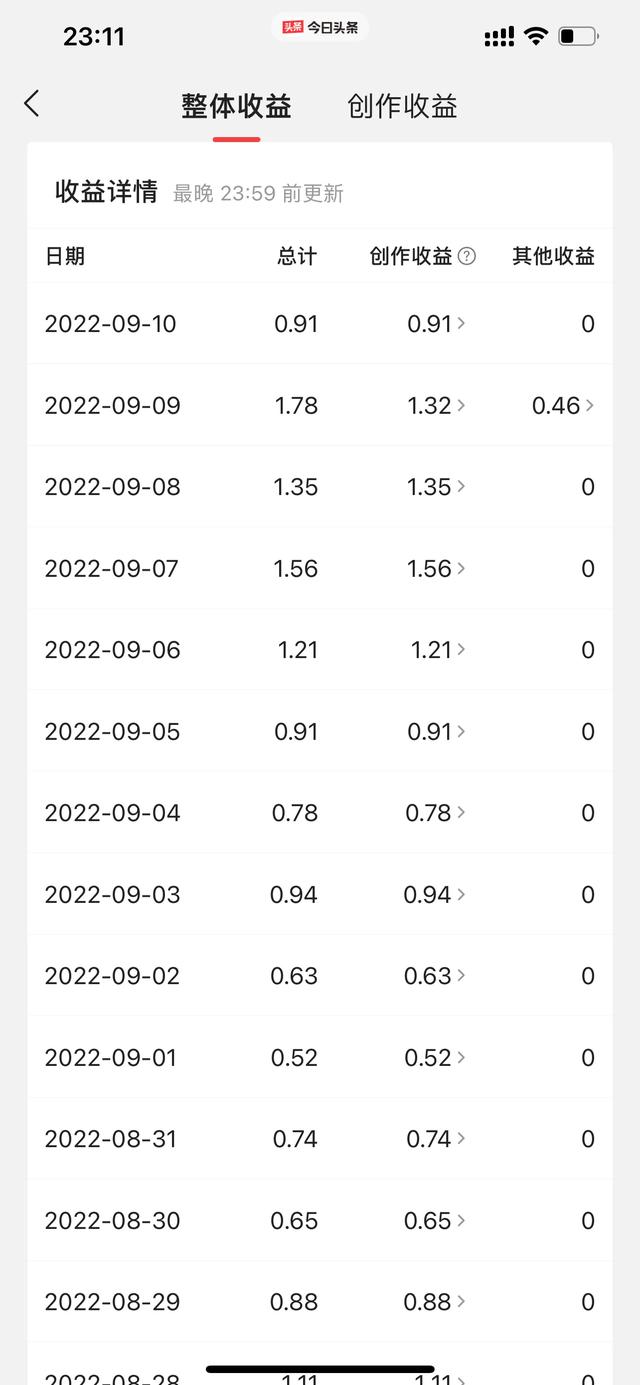Open 创作收益 0.63 for 2022-09-02
Image resolution: width=640 pixels, height=1385 pixels.
click(435, 976)
